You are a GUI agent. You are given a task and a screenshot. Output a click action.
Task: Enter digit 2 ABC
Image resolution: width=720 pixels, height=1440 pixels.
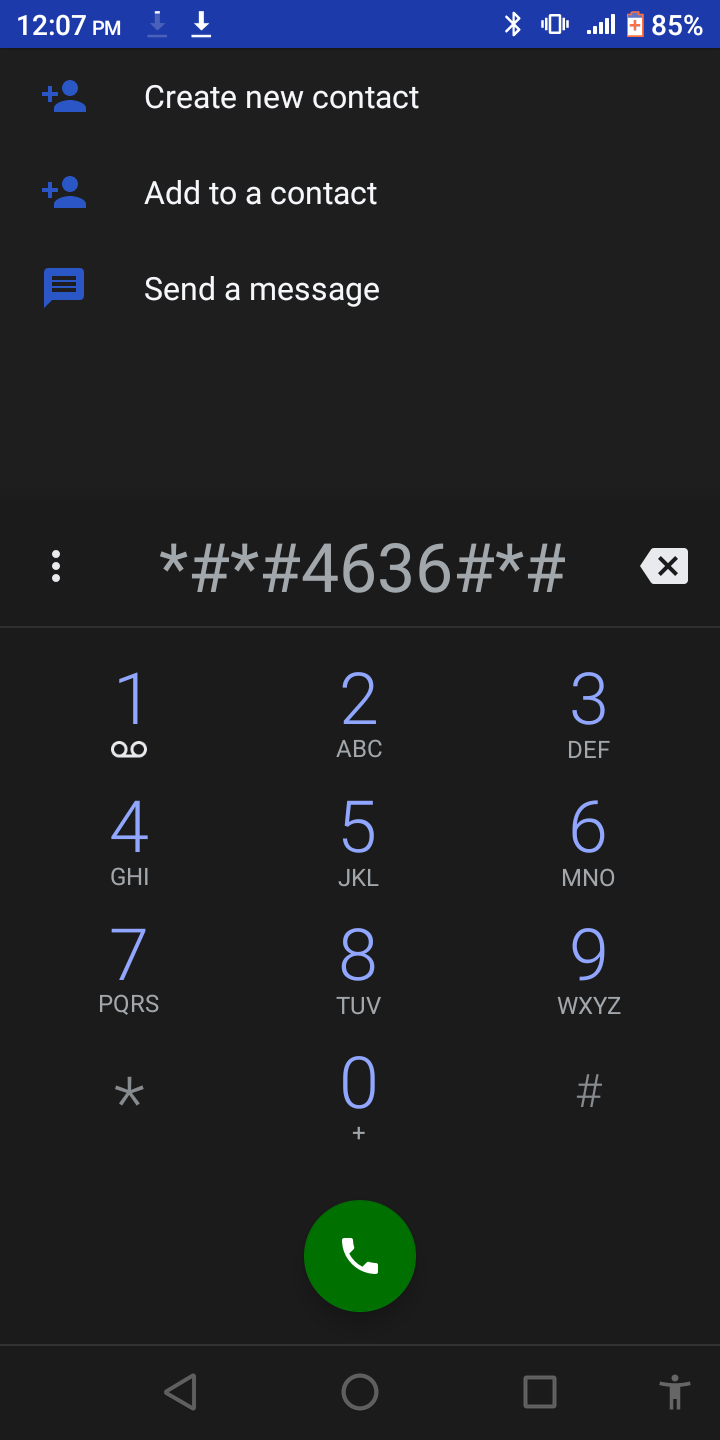(359, 712)
